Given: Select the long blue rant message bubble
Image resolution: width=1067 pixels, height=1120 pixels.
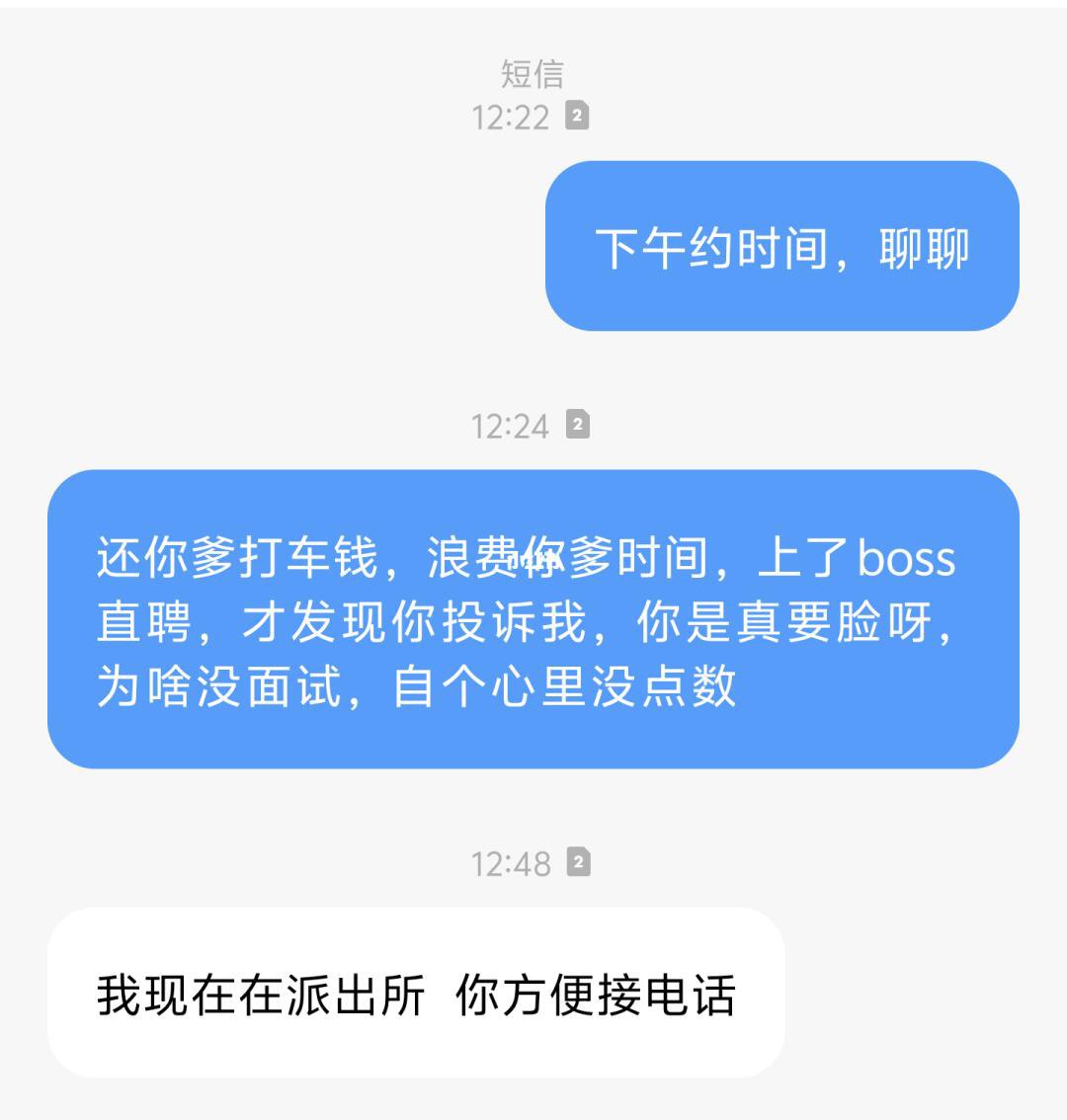Looking at the screenshot, I should click(533, 620).
